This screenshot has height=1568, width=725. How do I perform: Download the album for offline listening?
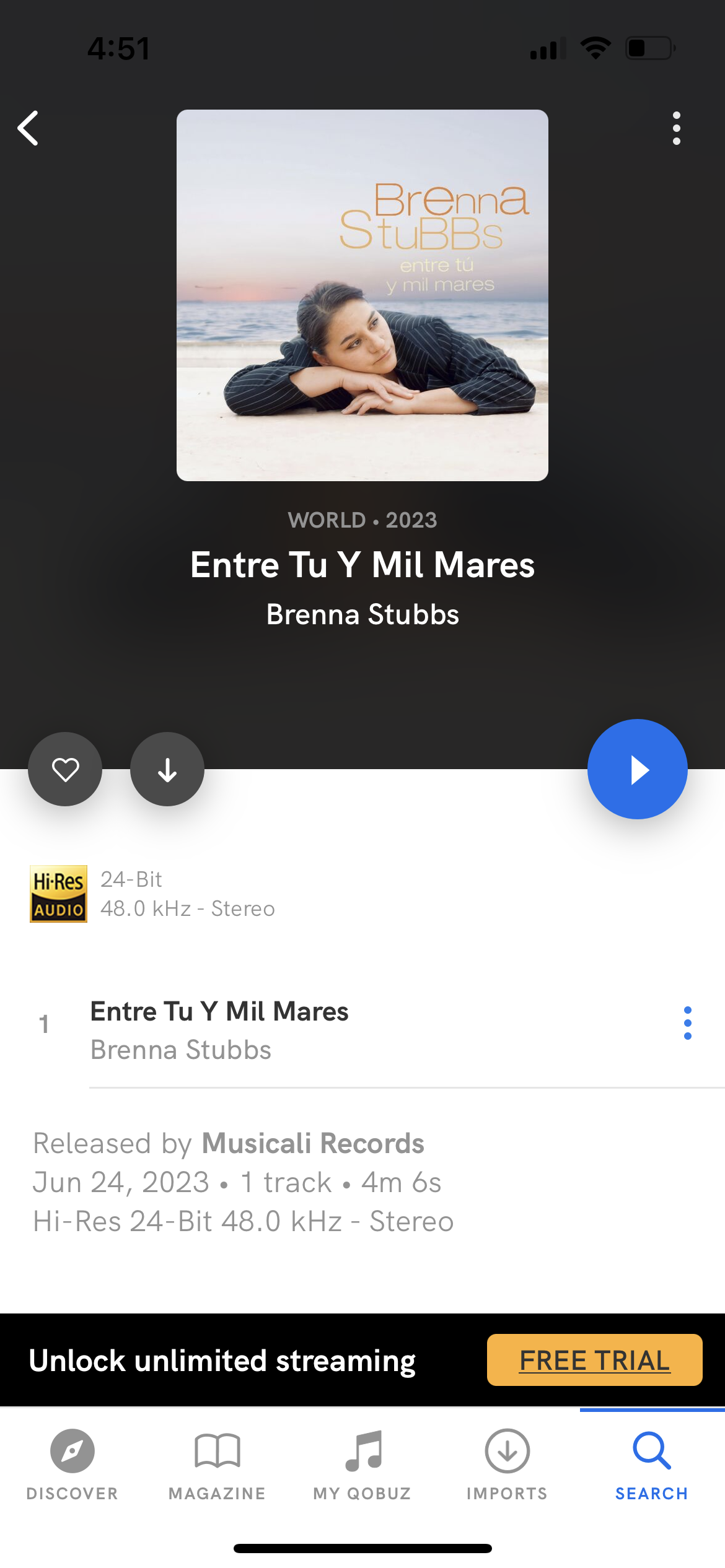(167, 770)
